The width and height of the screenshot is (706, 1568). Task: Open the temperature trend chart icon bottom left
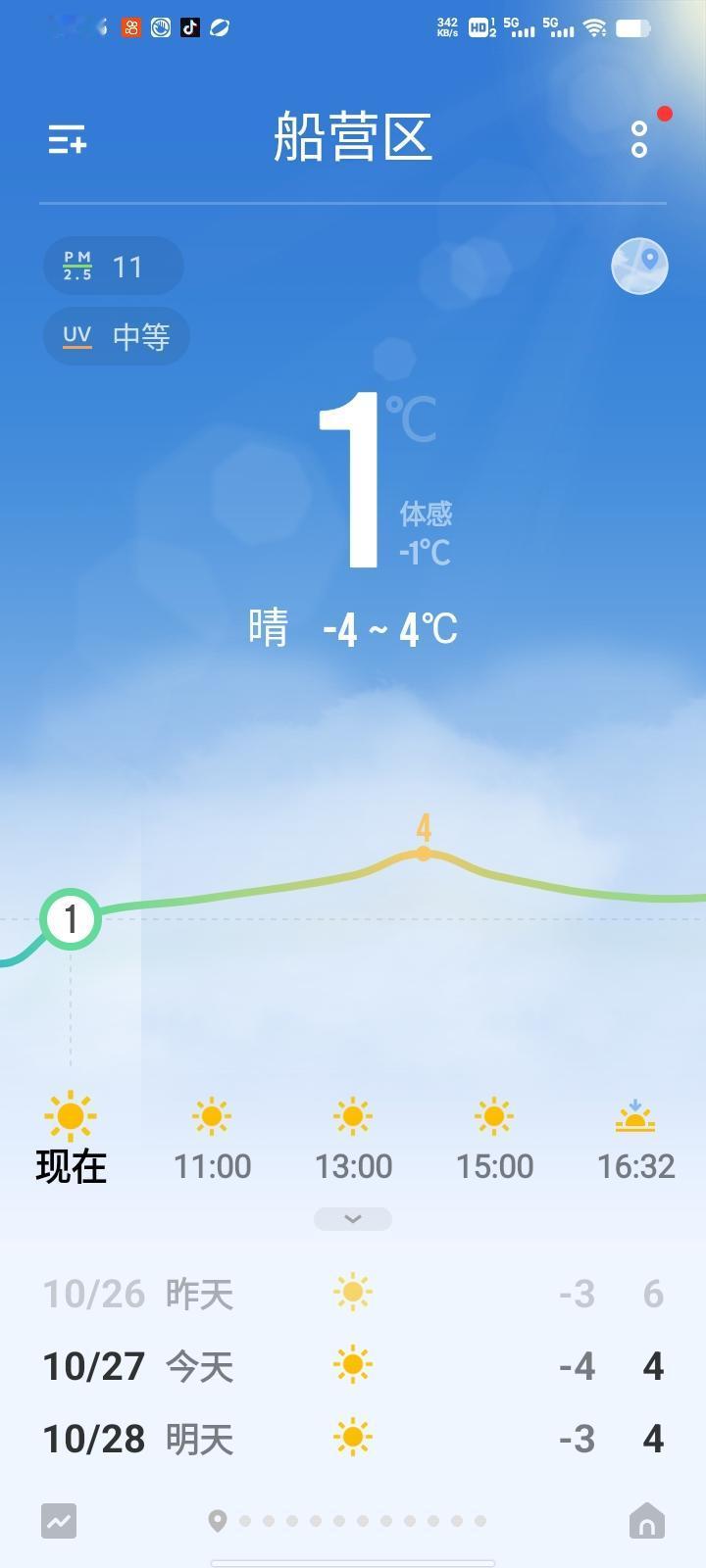pos(59,1521)
